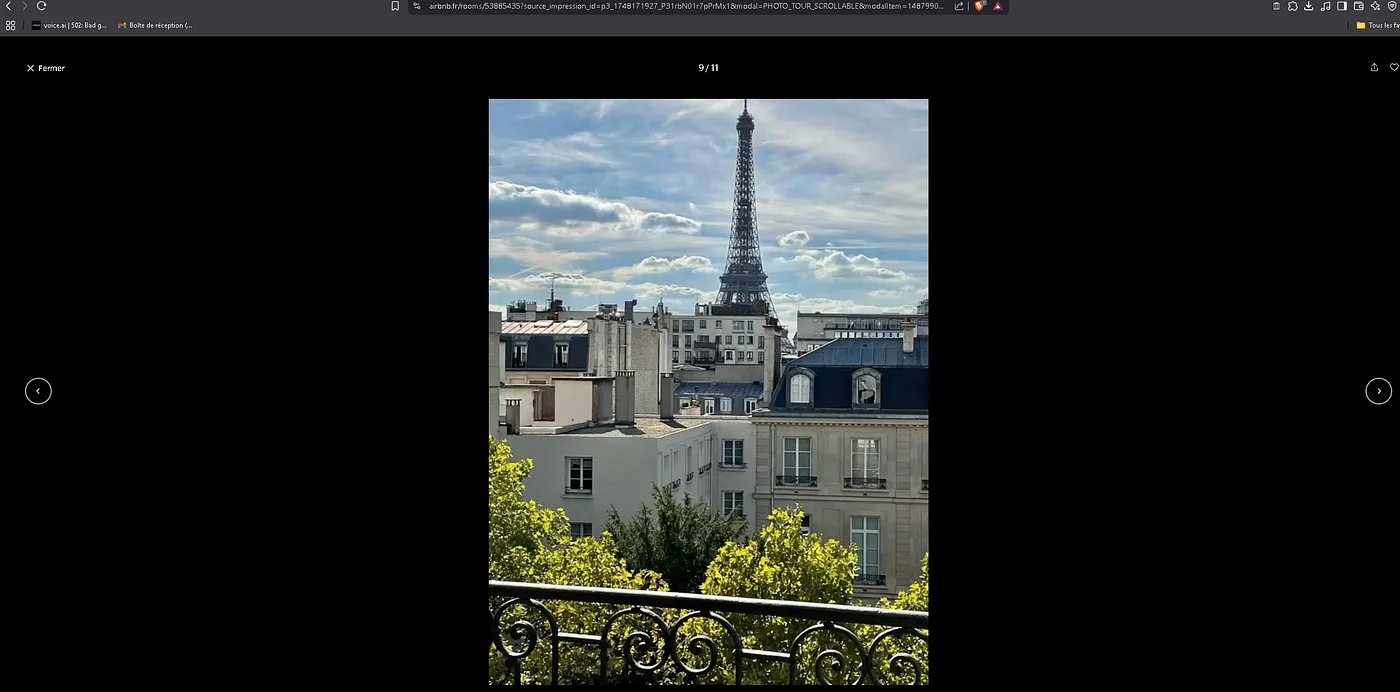Screen dimensions: 1400x692
Task: Open the apps grid in bookmarks bar
Action: tap(10, 25)
